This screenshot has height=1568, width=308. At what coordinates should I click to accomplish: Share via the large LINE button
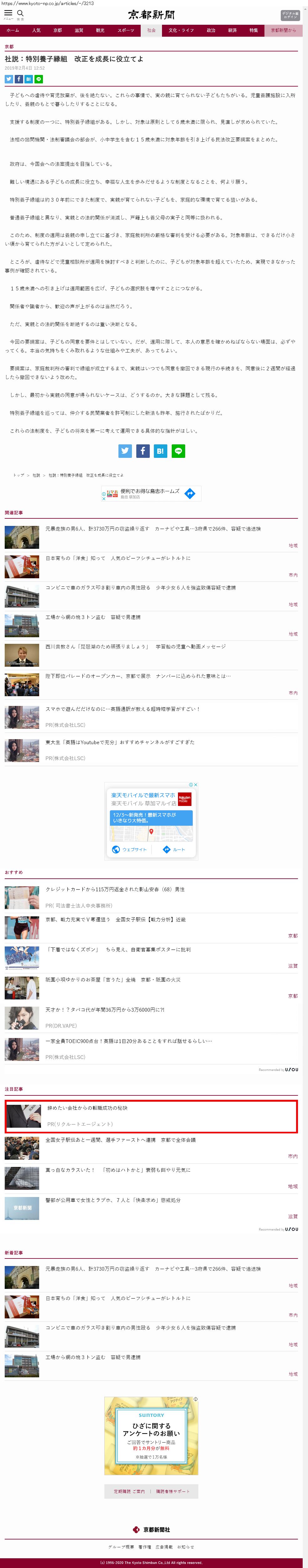[x=178, y=451]
